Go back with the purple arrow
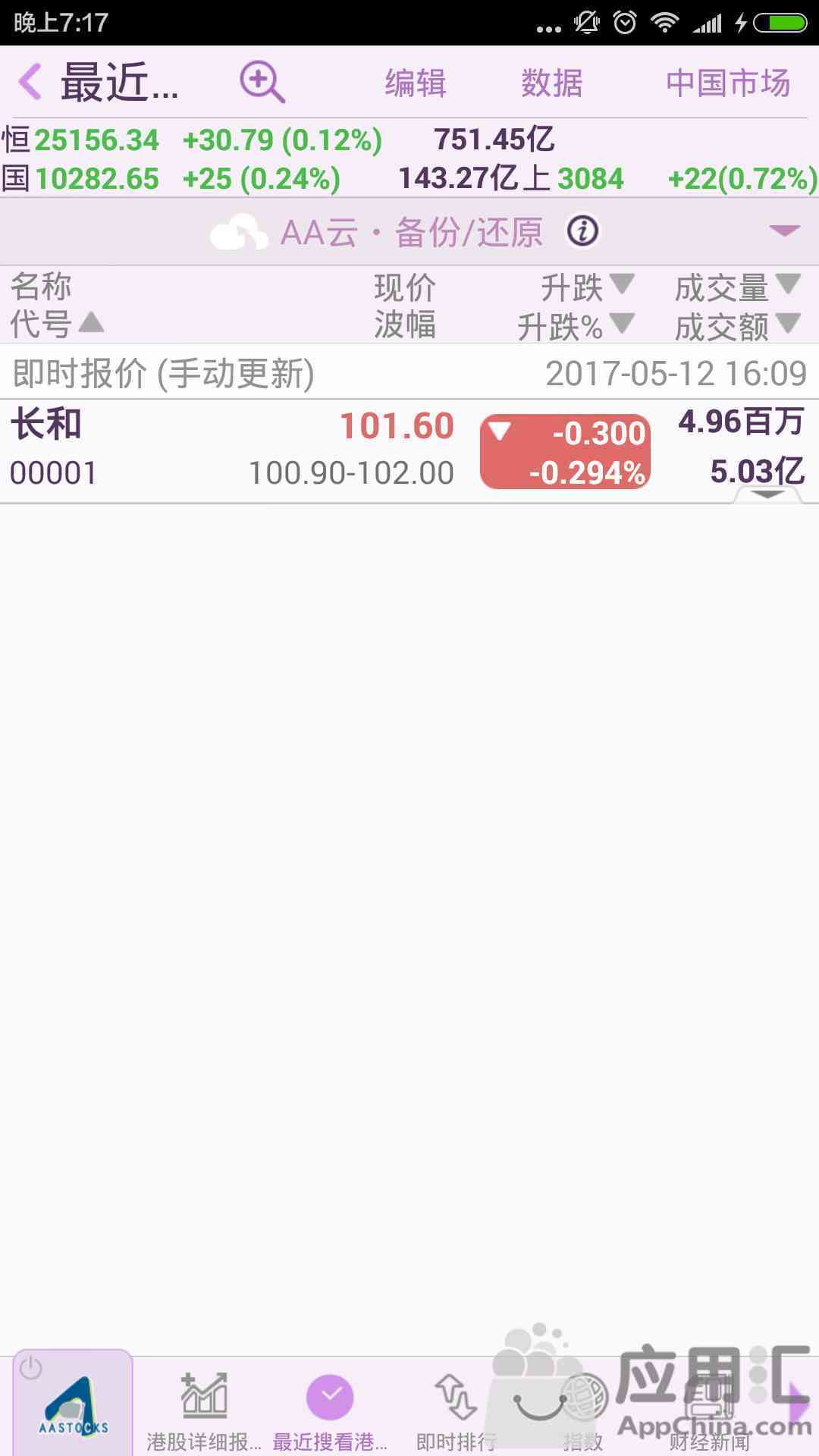This screenshot has height=1456, width=819. coord(30,82)
